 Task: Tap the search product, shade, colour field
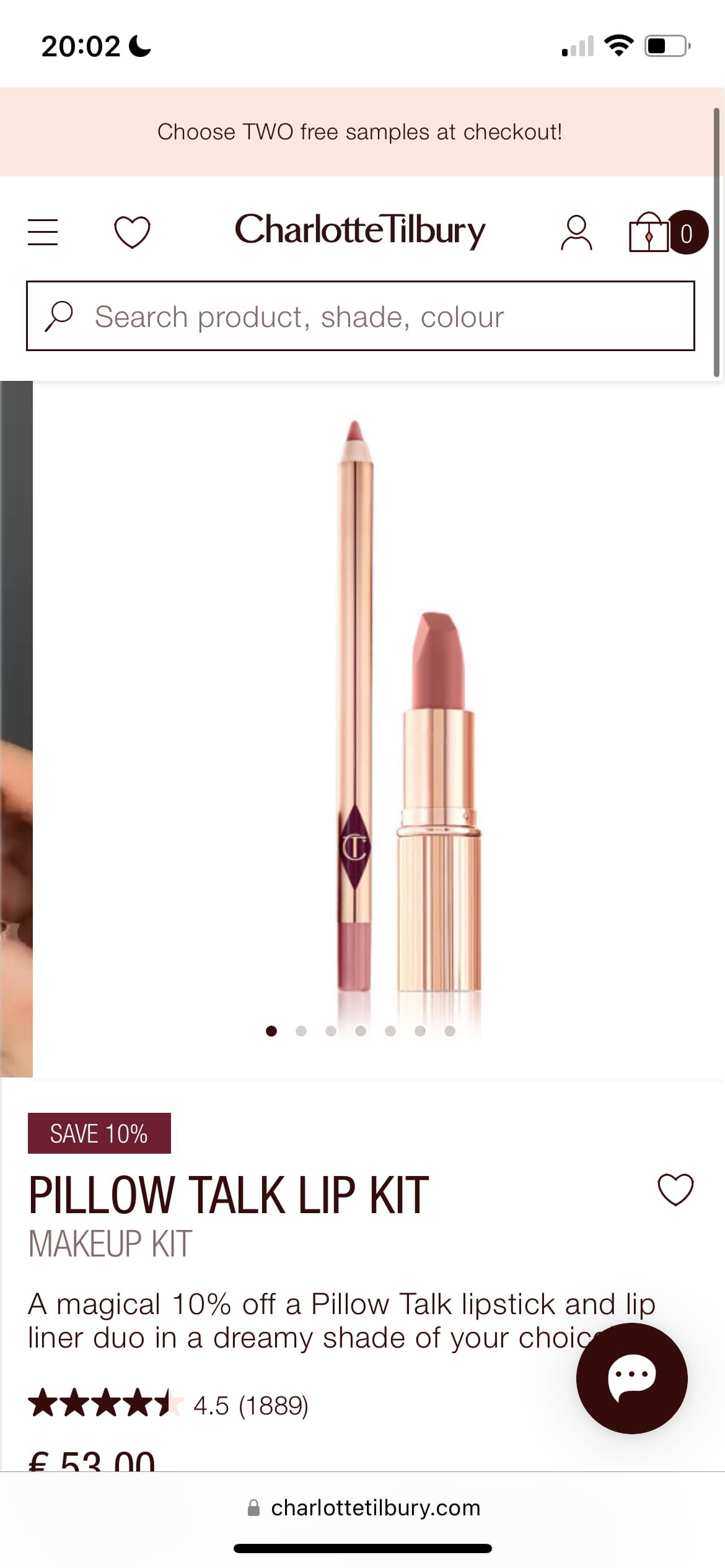tap(360, 316)
